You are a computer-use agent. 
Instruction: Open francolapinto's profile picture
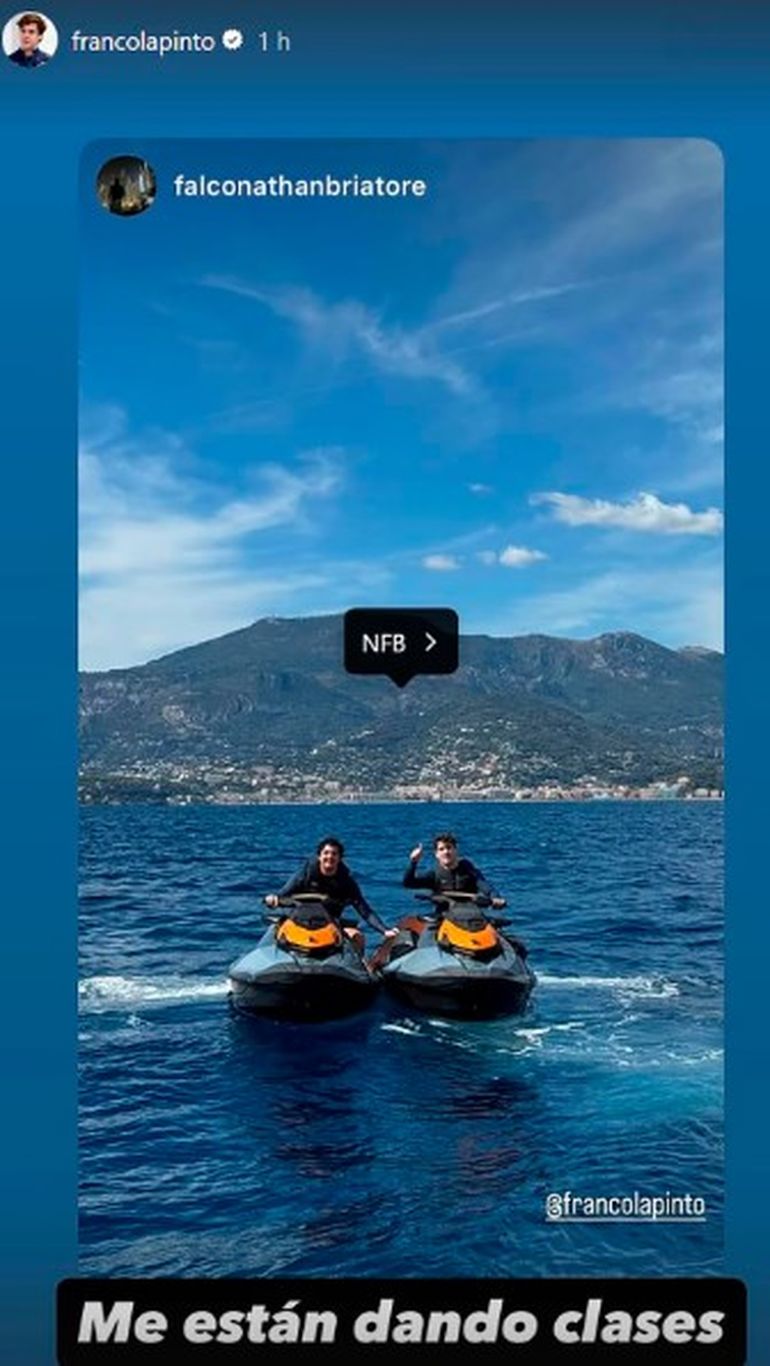tap(29, 40)
